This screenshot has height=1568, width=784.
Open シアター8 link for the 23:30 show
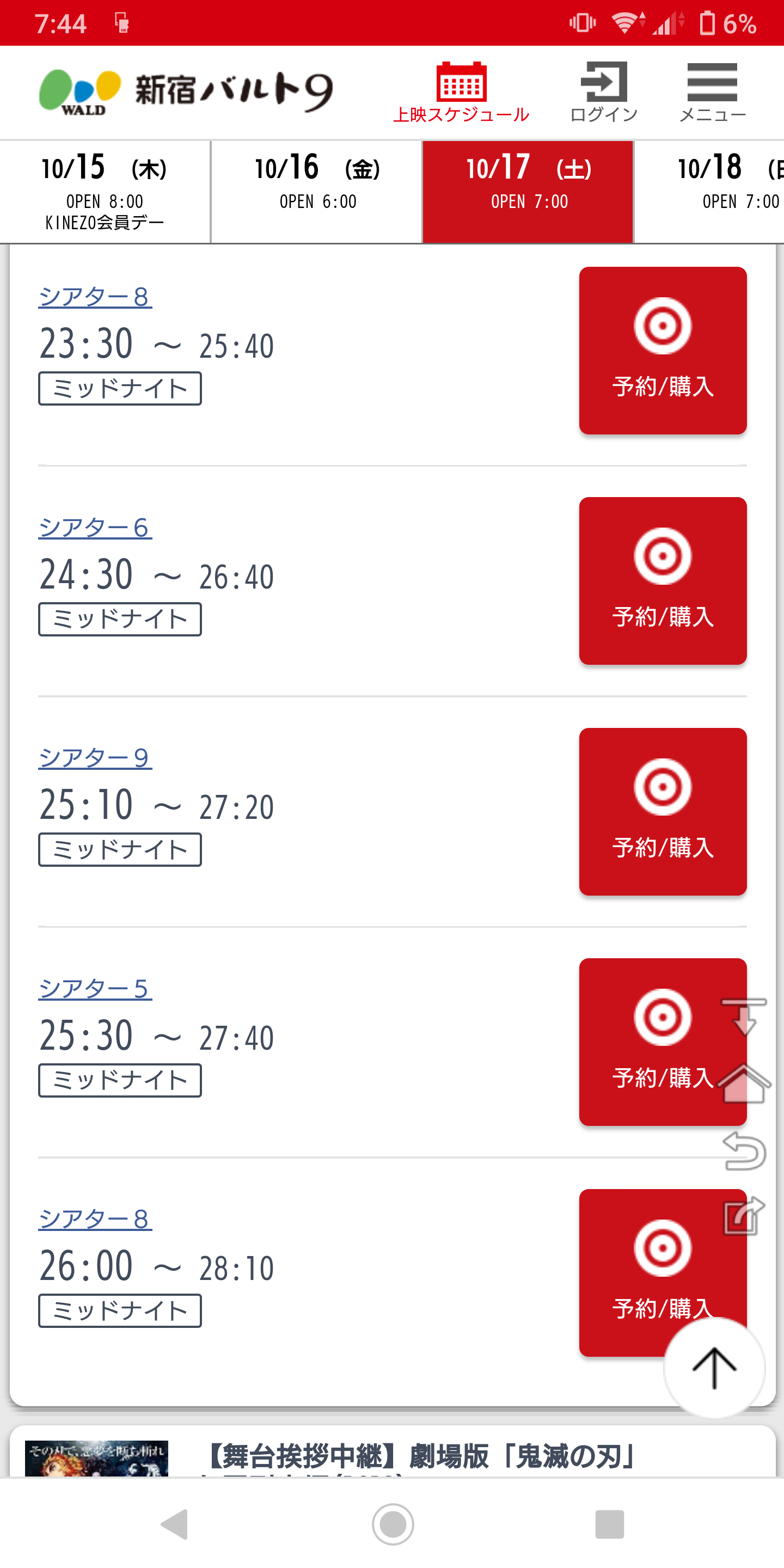coord(95,297)
